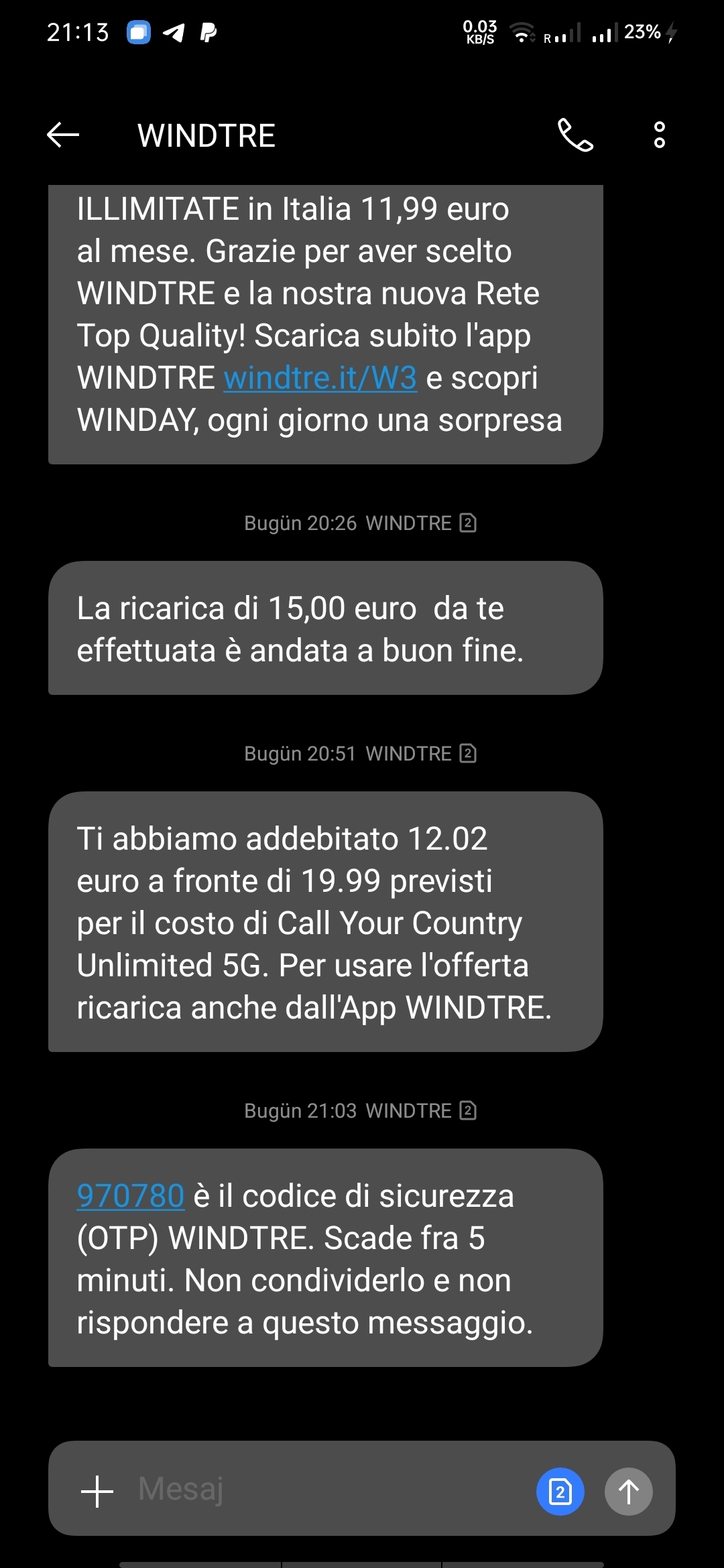Send the message with arrow button
The width and height of the screenshot is (724, 1568).
pos(629,1492)
